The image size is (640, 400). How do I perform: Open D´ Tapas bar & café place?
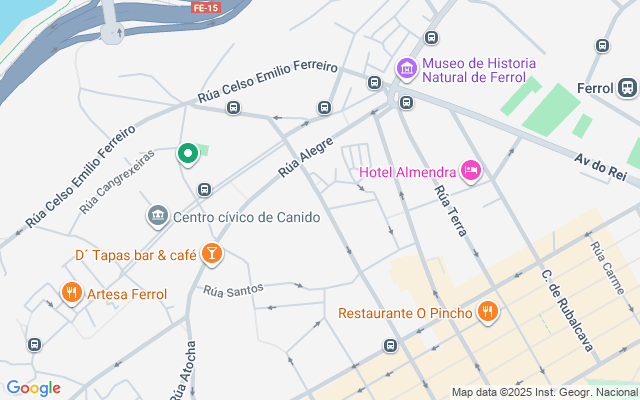[211, 254]
